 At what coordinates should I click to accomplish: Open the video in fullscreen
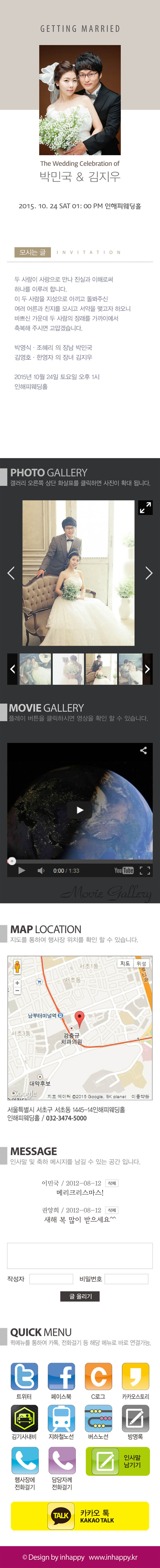[x=145, y=870]
